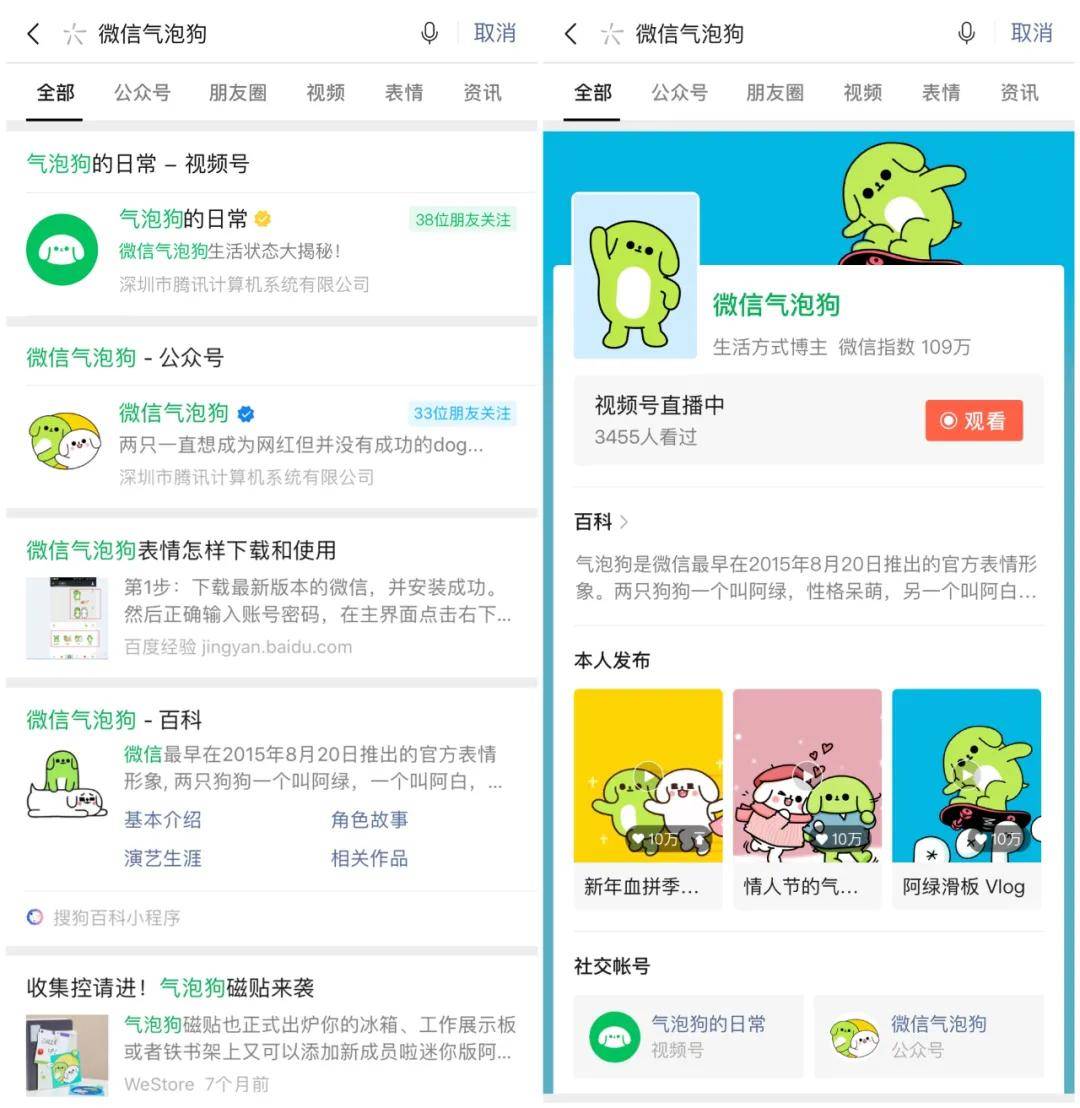View the 相关作品 link
Image resolution: width=1080 pixels, height=1108 pixels.
369,858
